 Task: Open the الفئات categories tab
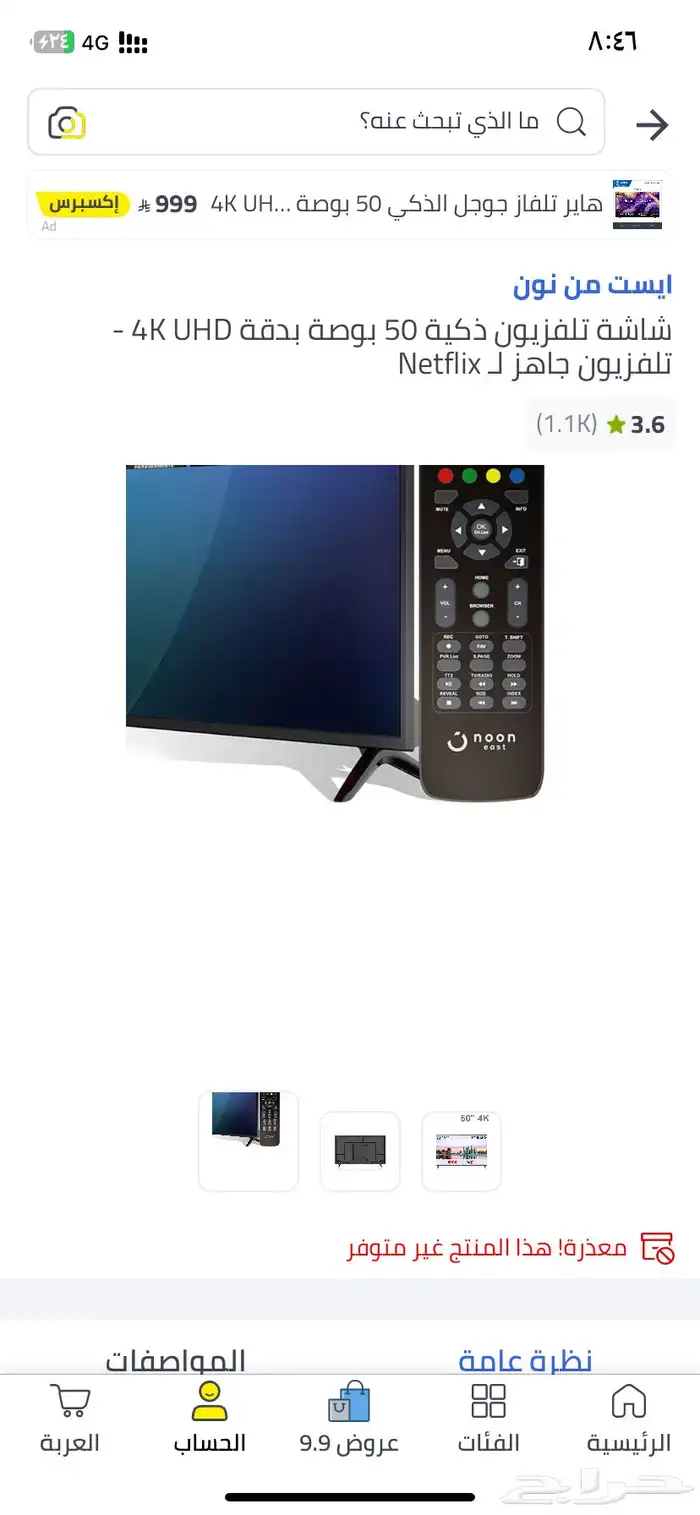tap(488, 1418)
